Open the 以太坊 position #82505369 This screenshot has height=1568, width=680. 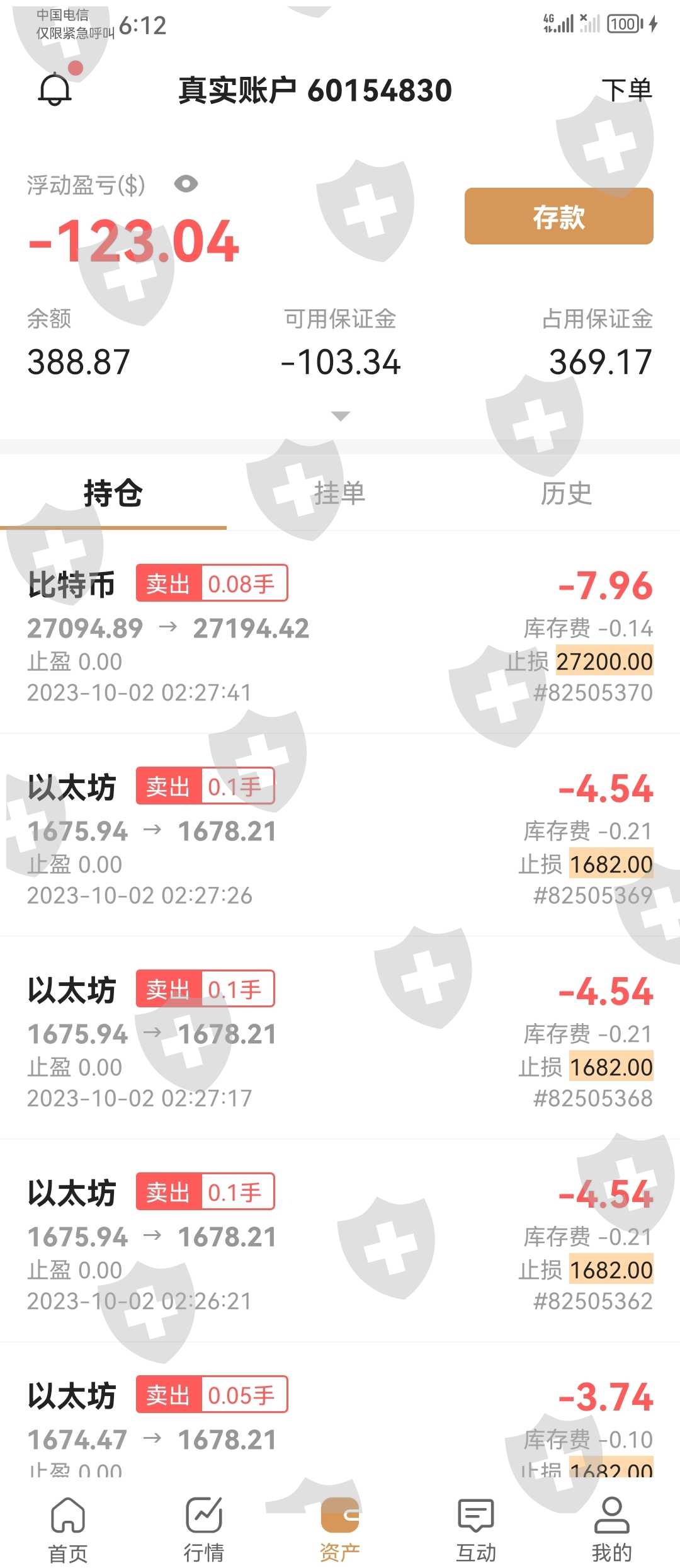tap(340, 836)
